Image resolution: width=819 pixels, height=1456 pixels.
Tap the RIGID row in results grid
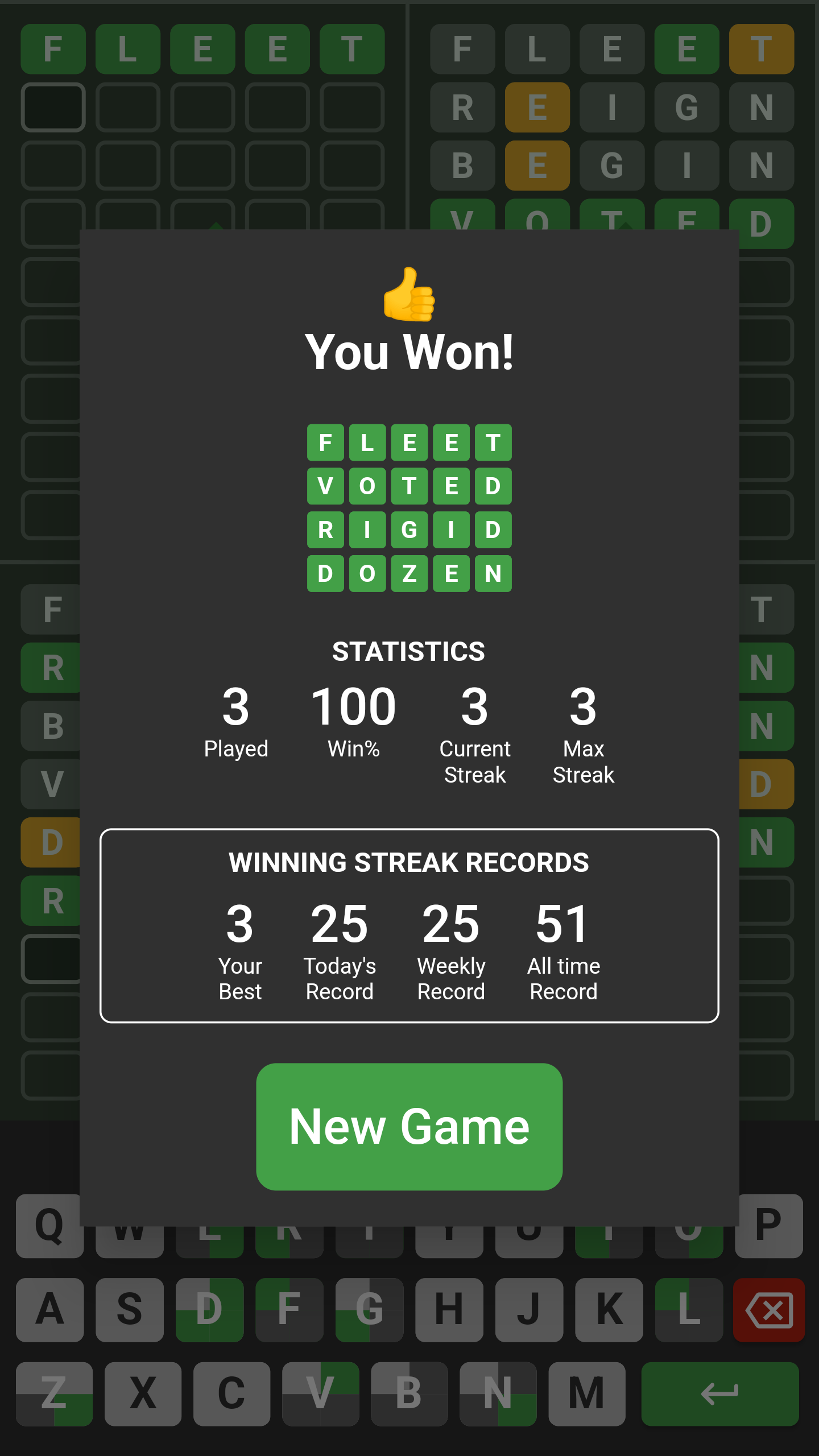click(408, 530)
